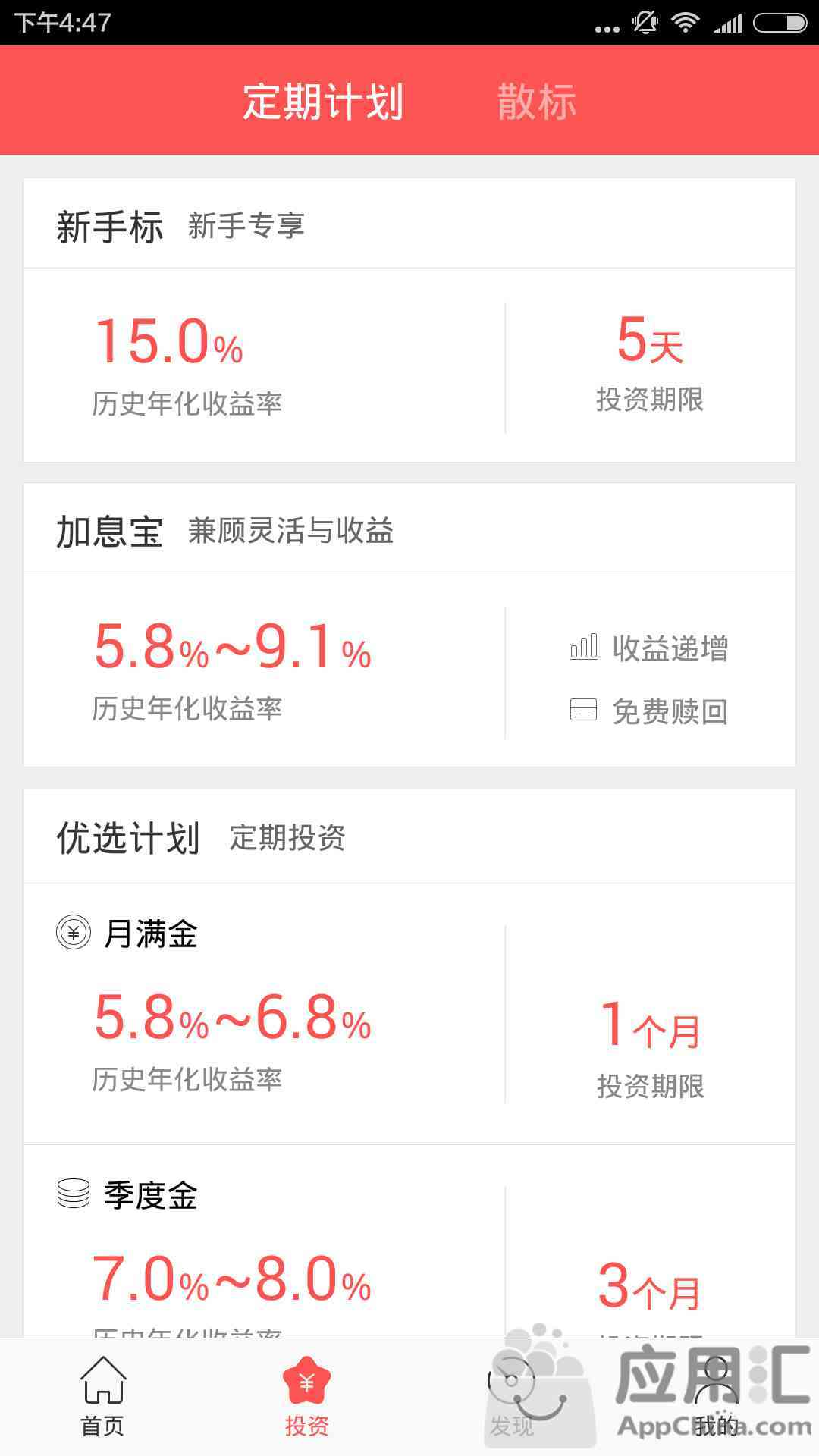819x1456 pixels.
Task: Open the 我的 tab
Action: click(717, 1397)
